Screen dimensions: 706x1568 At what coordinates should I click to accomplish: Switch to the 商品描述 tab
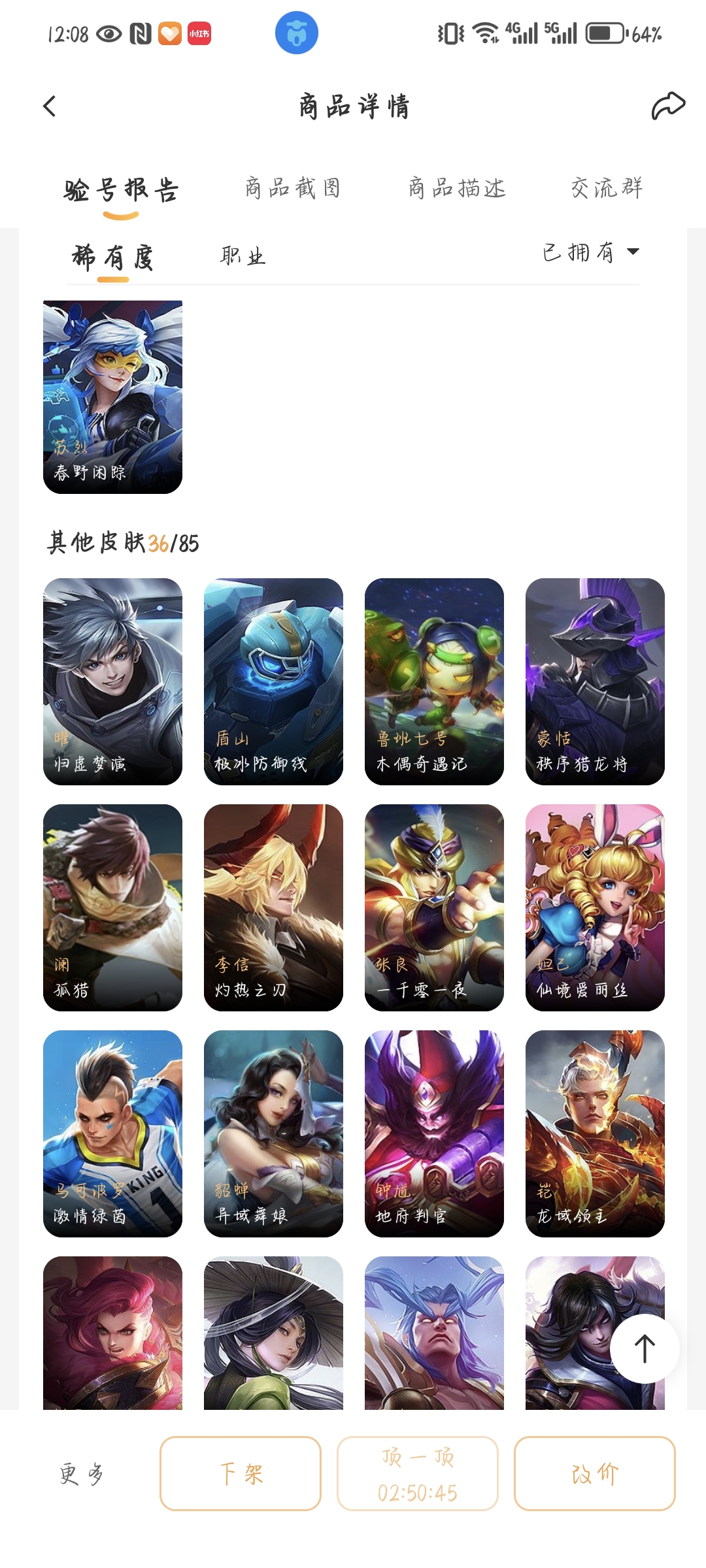pos(457,189)
